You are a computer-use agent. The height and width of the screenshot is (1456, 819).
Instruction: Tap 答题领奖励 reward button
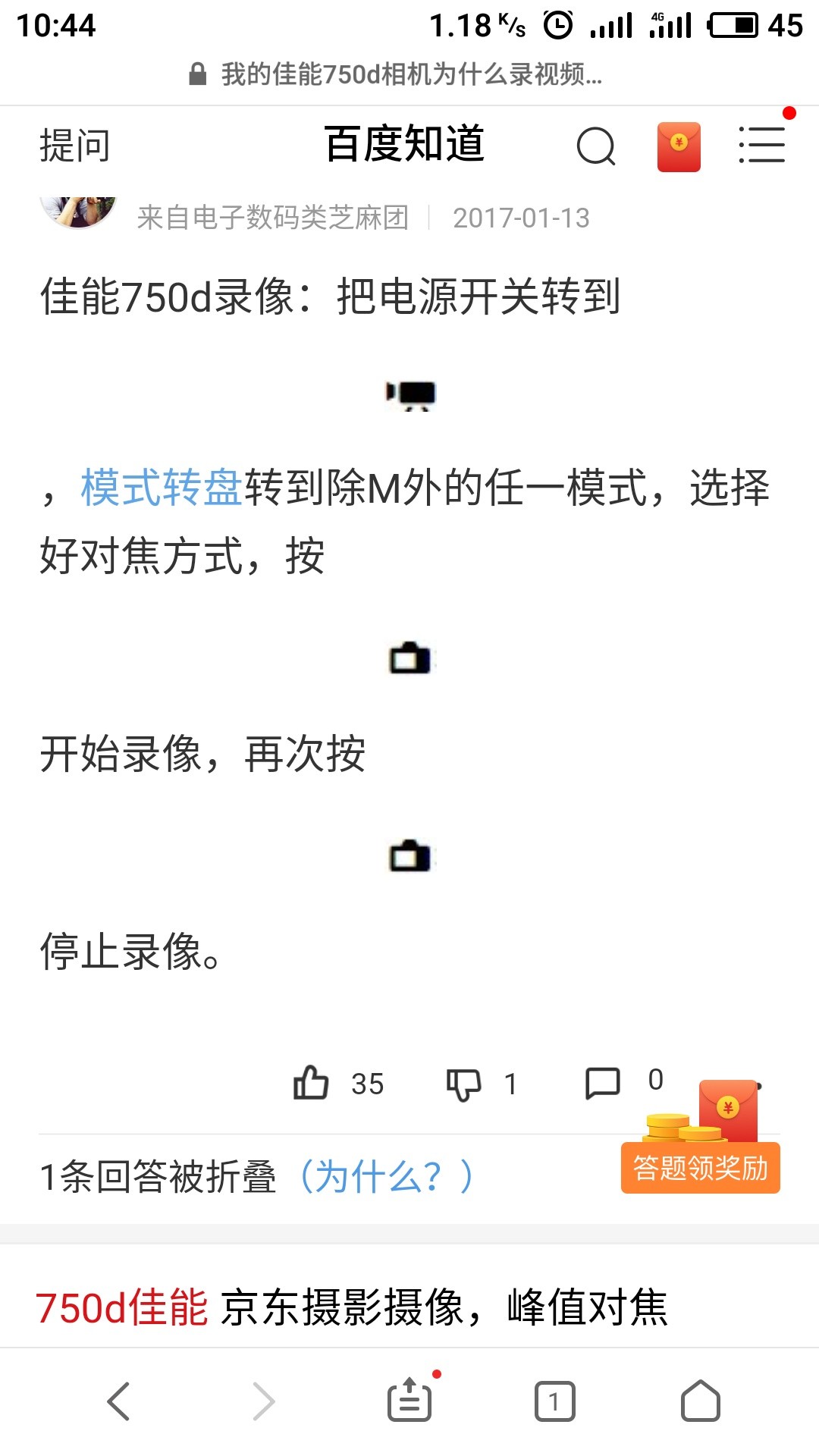tap(700, 1168)
